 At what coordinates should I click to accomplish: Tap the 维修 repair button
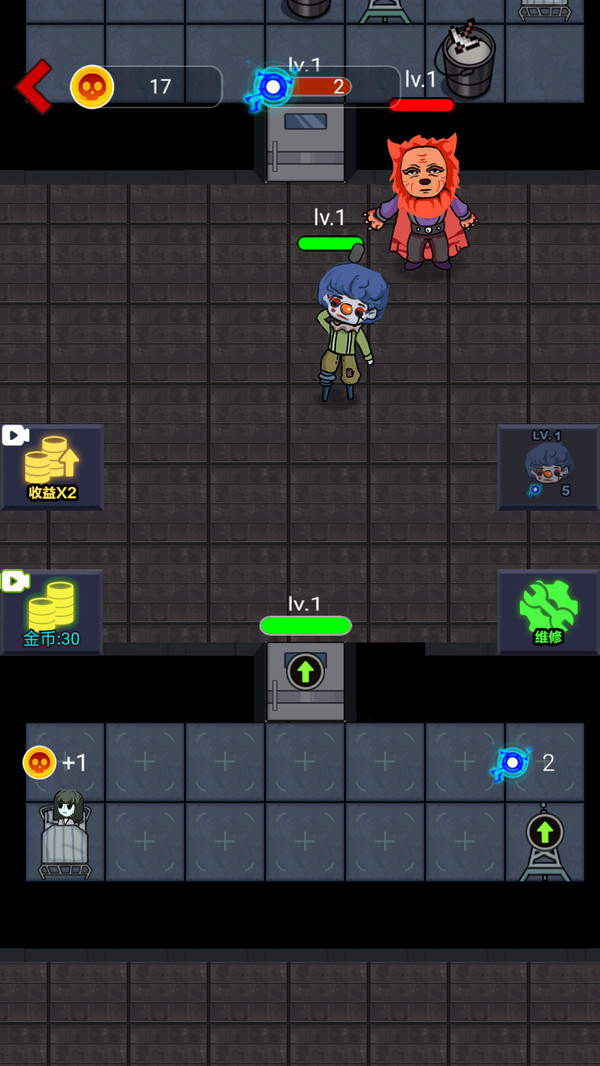click(x=547, y=611)
